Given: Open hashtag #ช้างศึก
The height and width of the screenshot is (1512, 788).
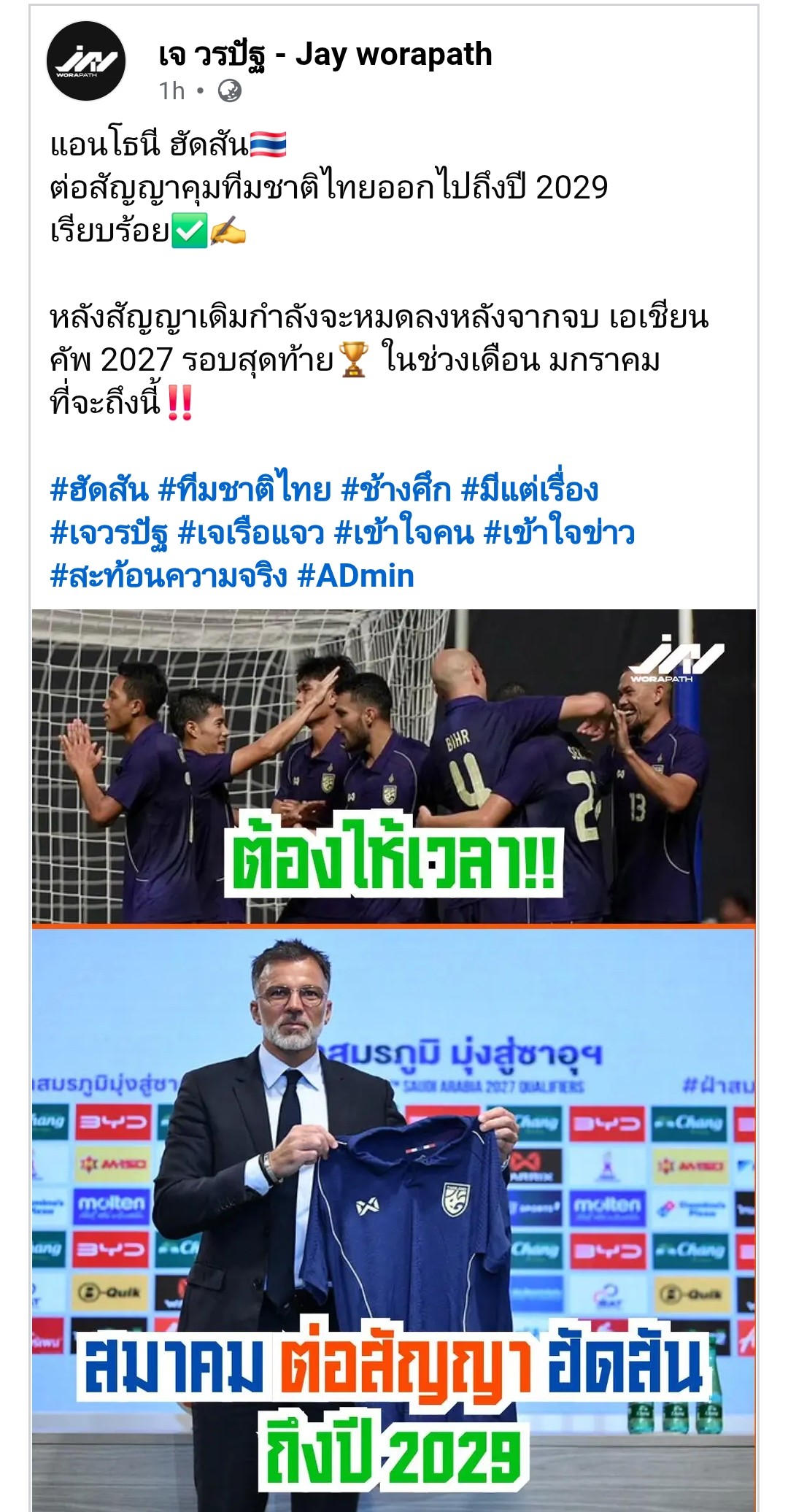Looking at the screenshot, I should click(396, 489).
